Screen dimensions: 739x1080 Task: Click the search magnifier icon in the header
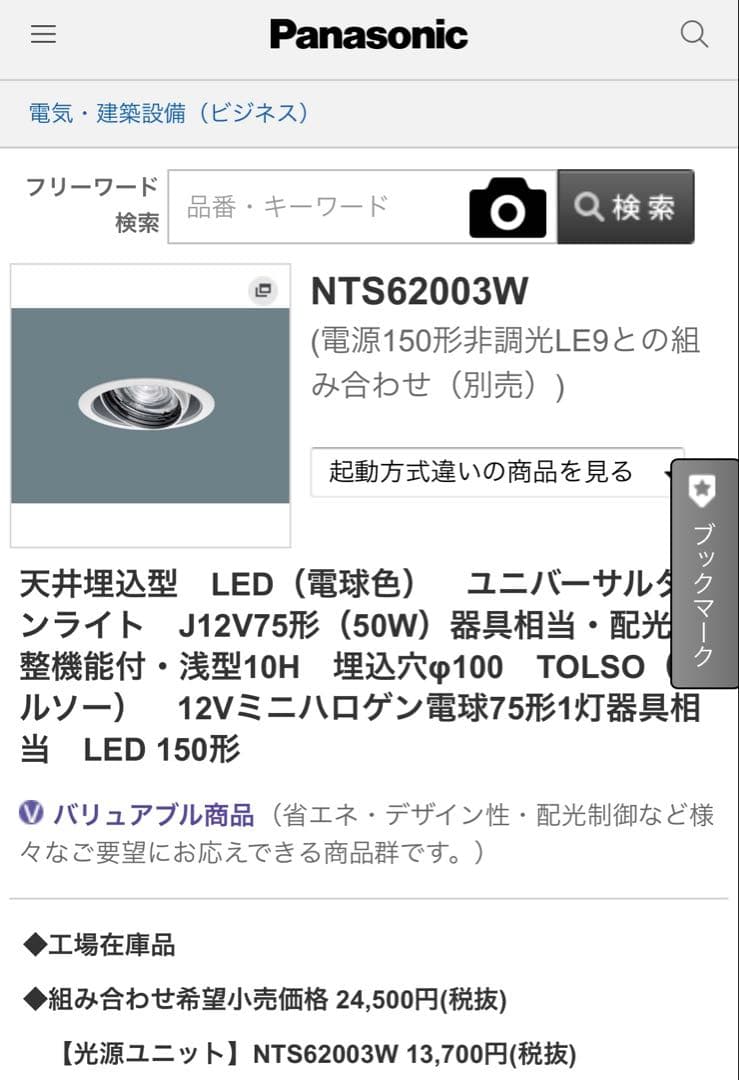[694, 34]
